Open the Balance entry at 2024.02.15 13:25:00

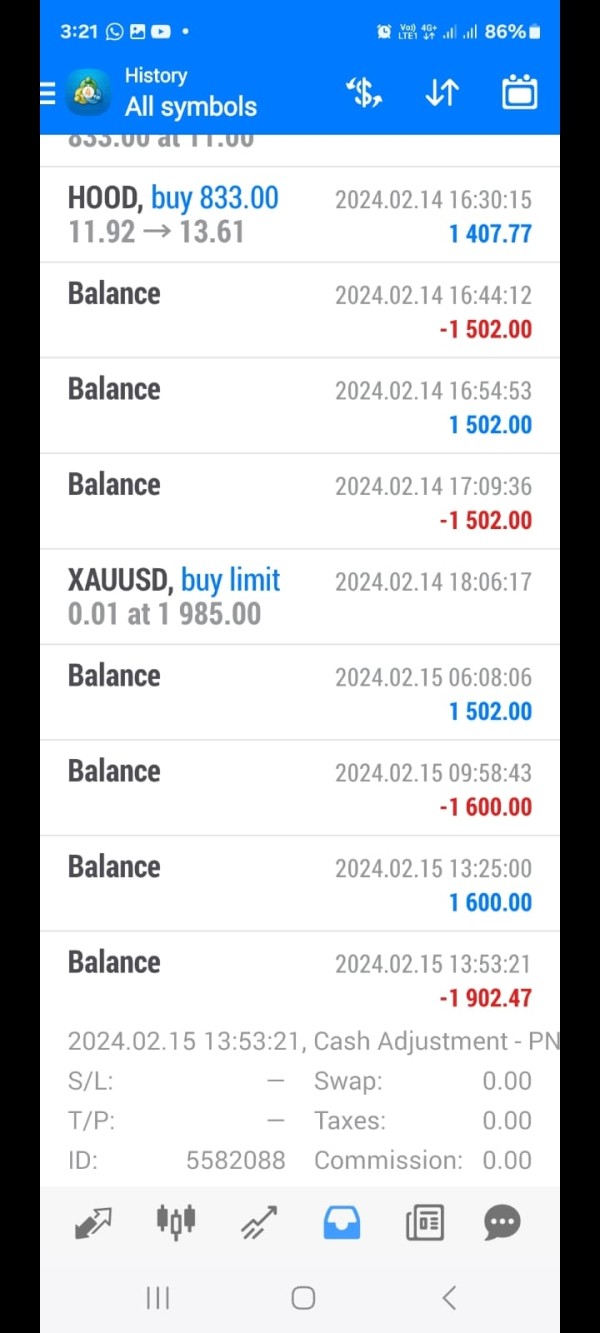pyautogui.click(x=300, y=884)
